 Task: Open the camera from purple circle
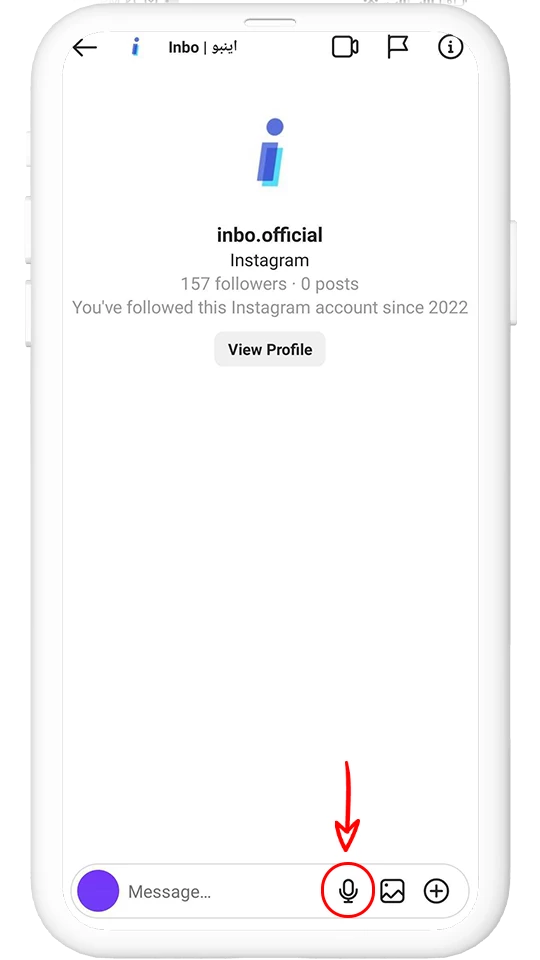[x=98, y=891]
